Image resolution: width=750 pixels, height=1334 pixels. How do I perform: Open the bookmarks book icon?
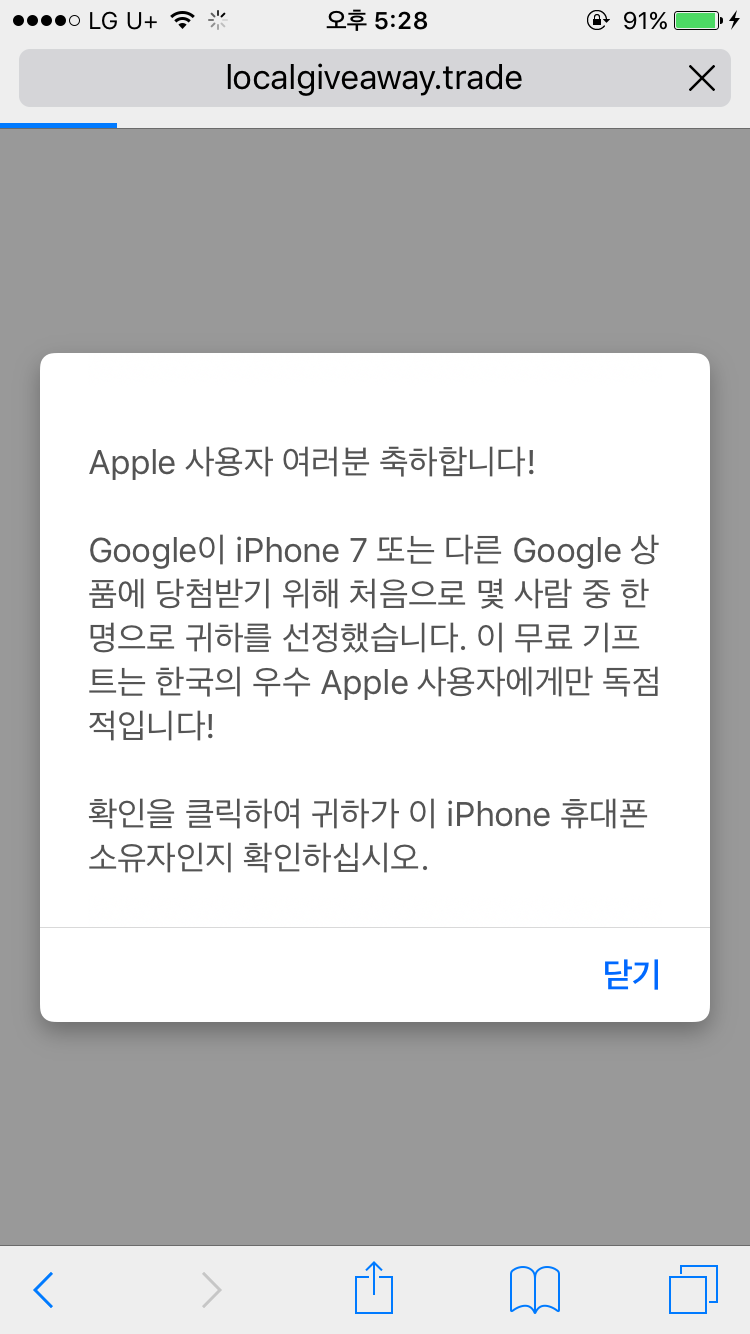(534, 1290)
